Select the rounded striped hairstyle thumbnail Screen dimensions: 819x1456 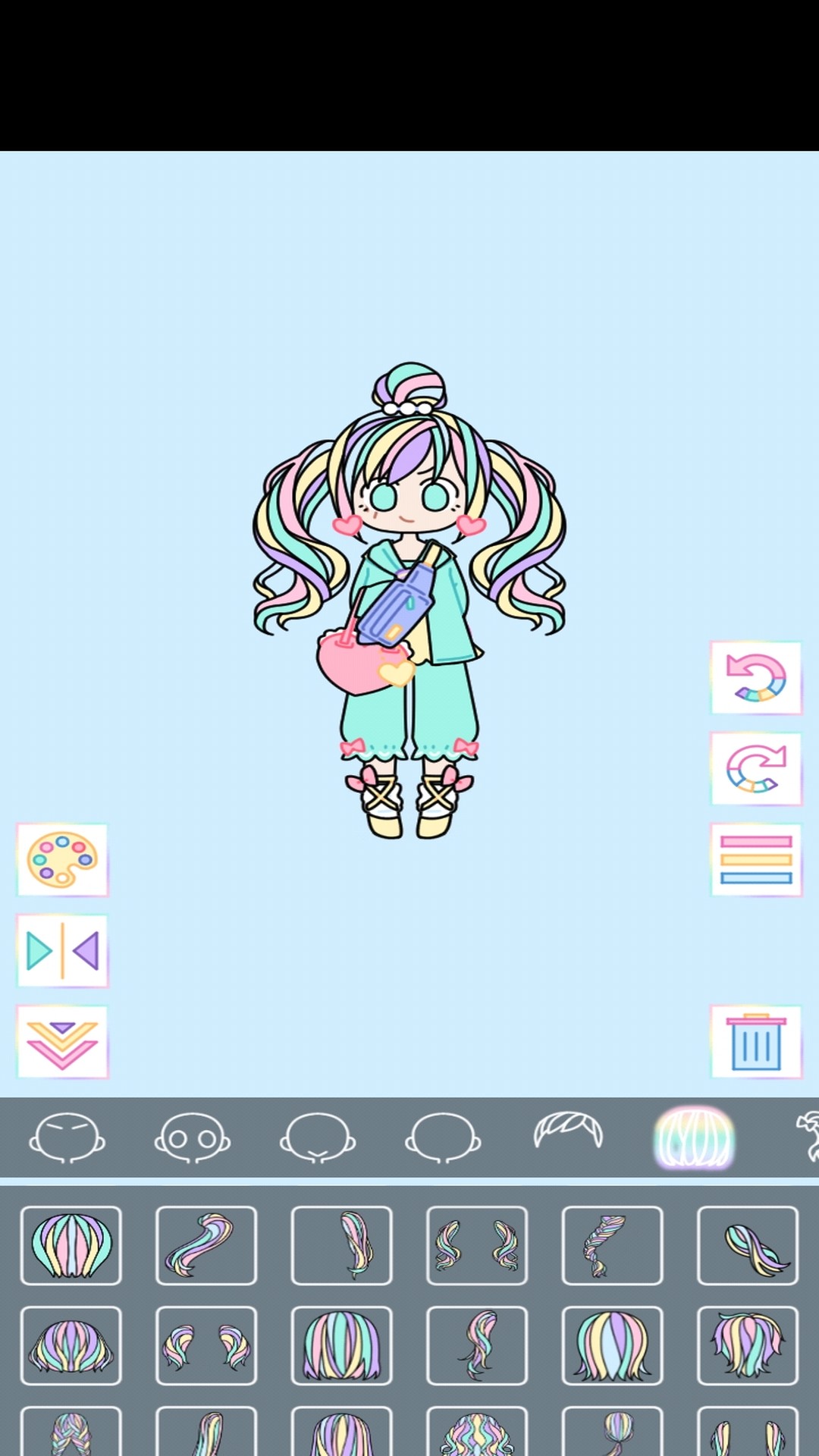(71, 1246)
